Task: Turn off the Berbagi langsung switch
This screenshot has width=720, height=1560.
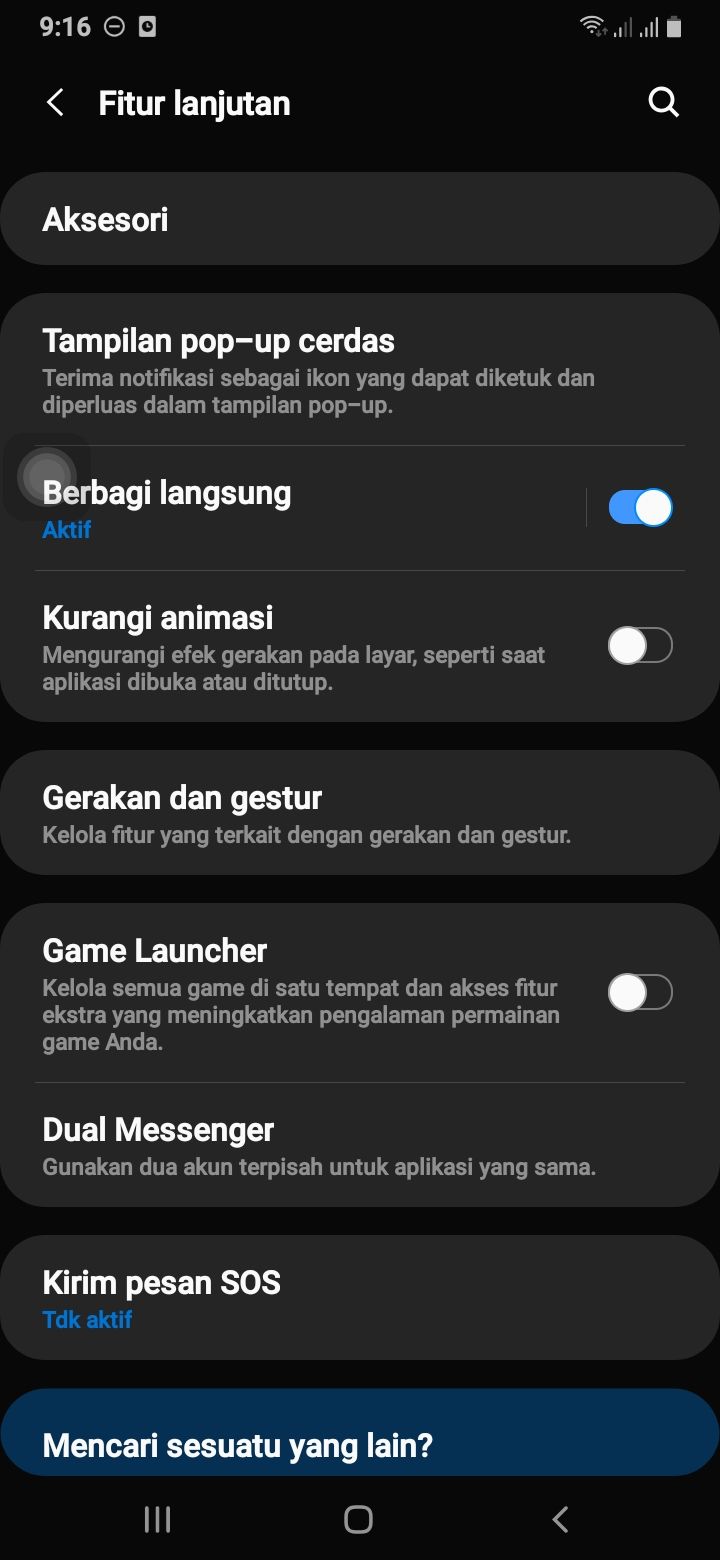Action: click(640, 508)
